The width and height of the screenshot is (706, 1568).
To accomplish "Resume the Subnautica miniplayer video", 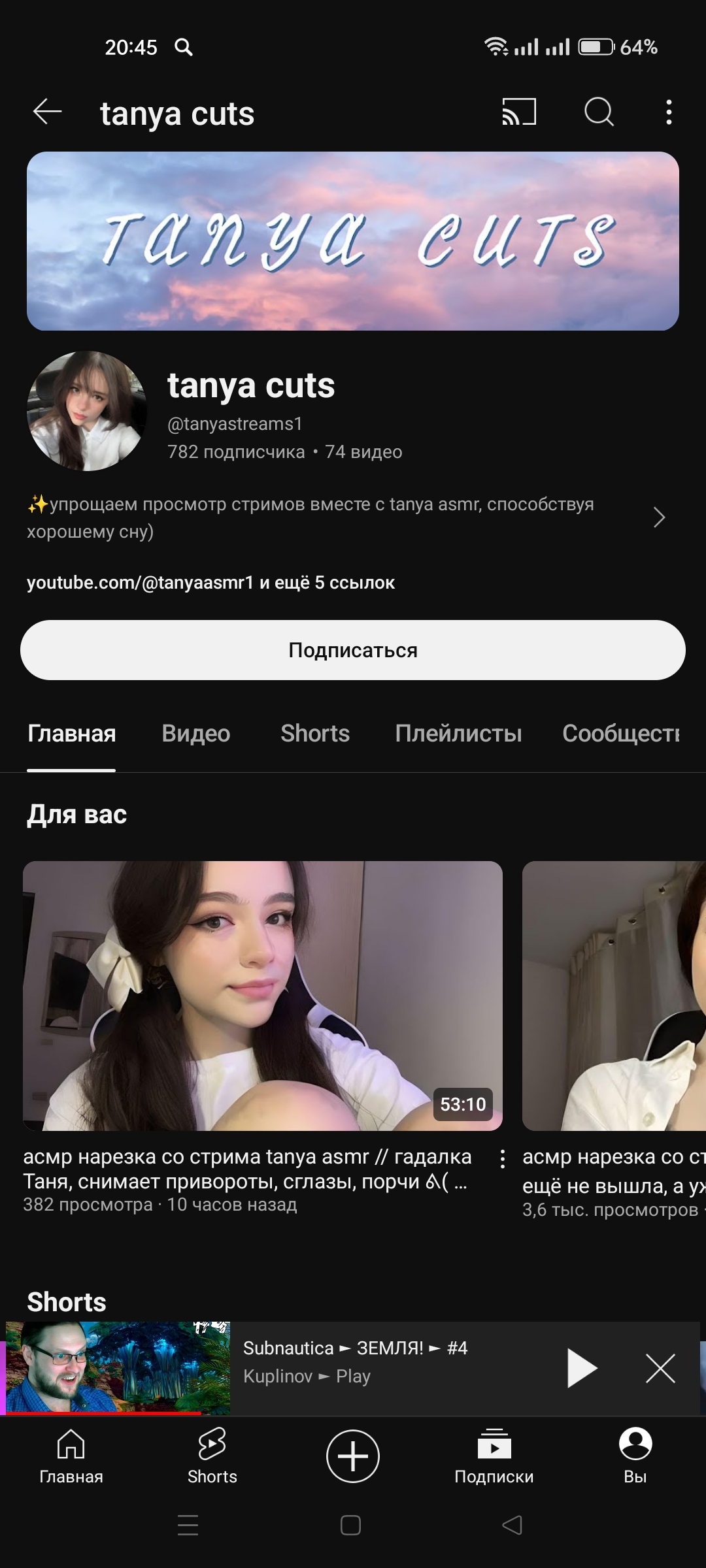I will [x=582, y=1368].
